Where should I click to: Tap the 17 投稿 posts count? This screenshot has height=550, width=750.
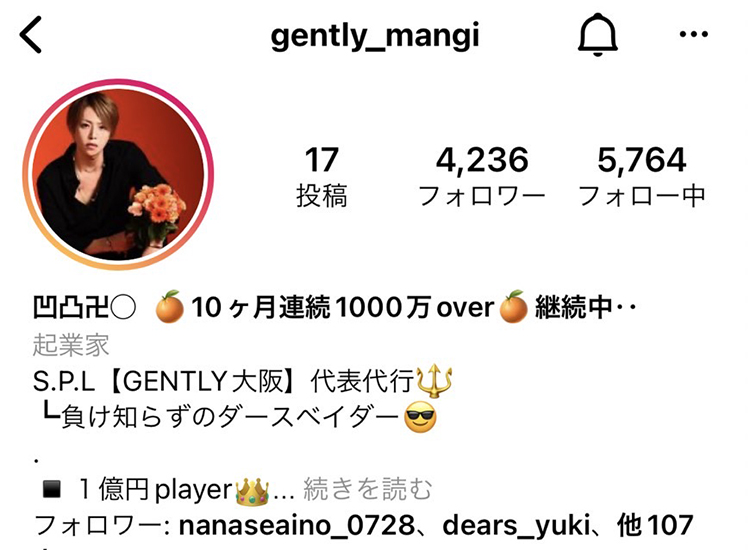(x=321, y=176)
